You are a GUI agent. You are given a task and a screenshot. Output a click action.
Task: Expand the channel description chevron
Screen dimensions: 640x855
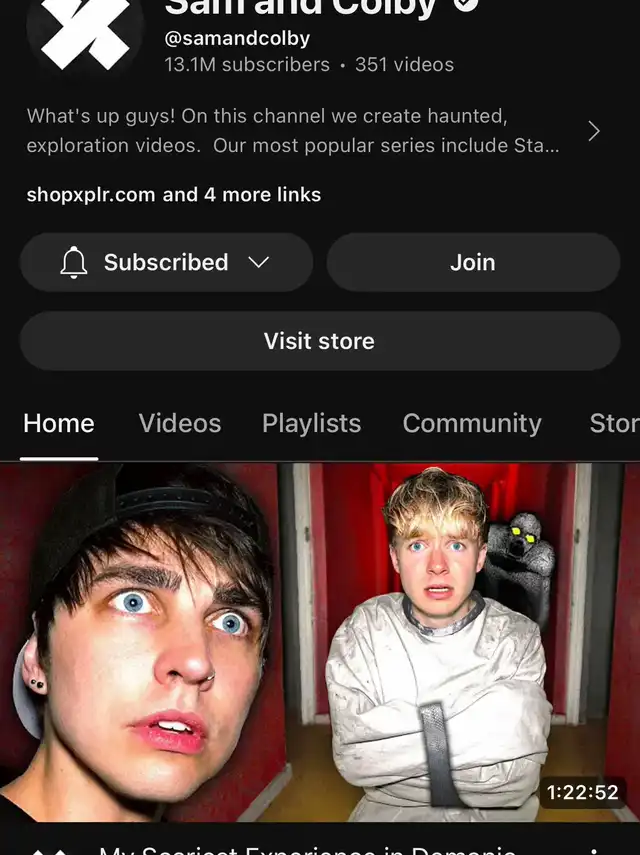tap(593, 131)
